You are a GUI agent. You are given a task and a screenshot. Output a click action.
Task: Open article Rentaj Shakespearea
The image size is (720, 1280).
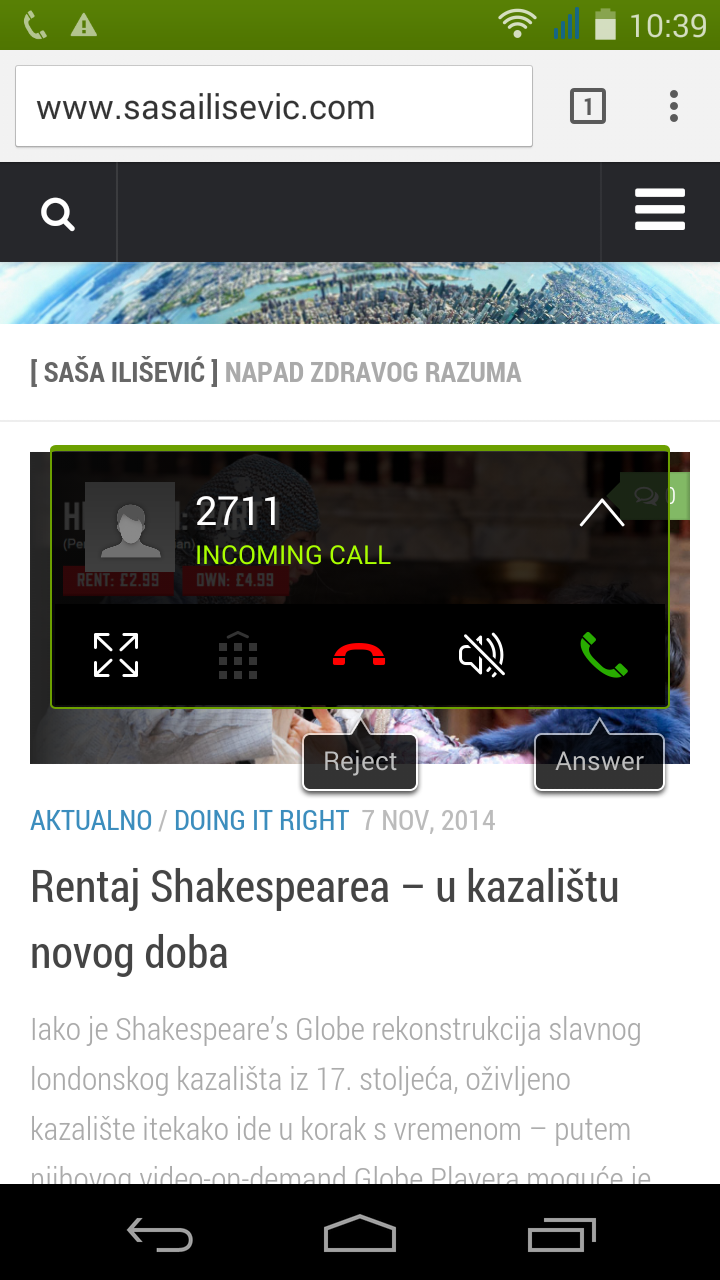coord(325,920)
